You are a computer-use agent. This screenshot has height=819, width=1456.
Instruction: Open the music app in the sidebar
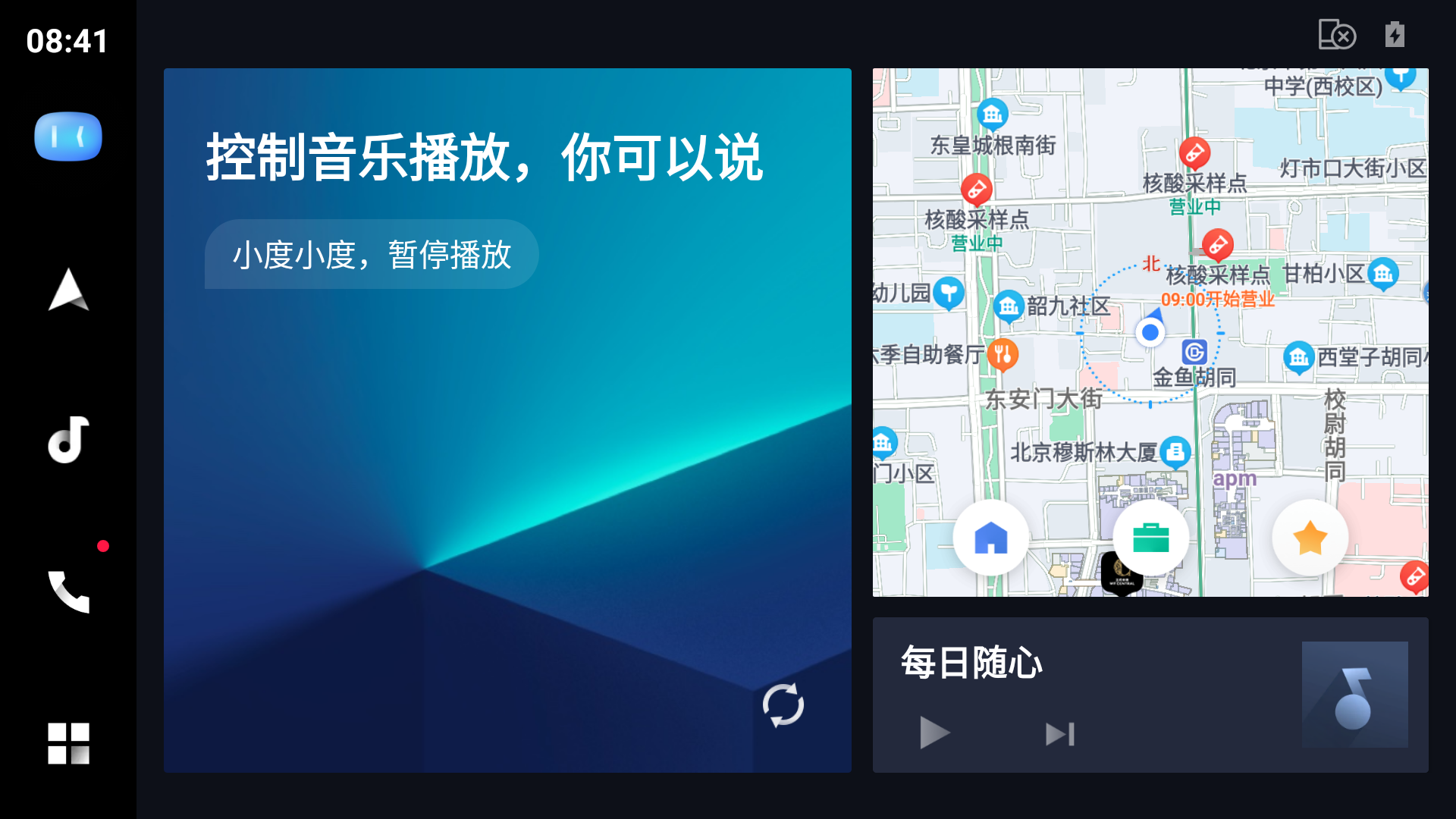coord(68,440)
